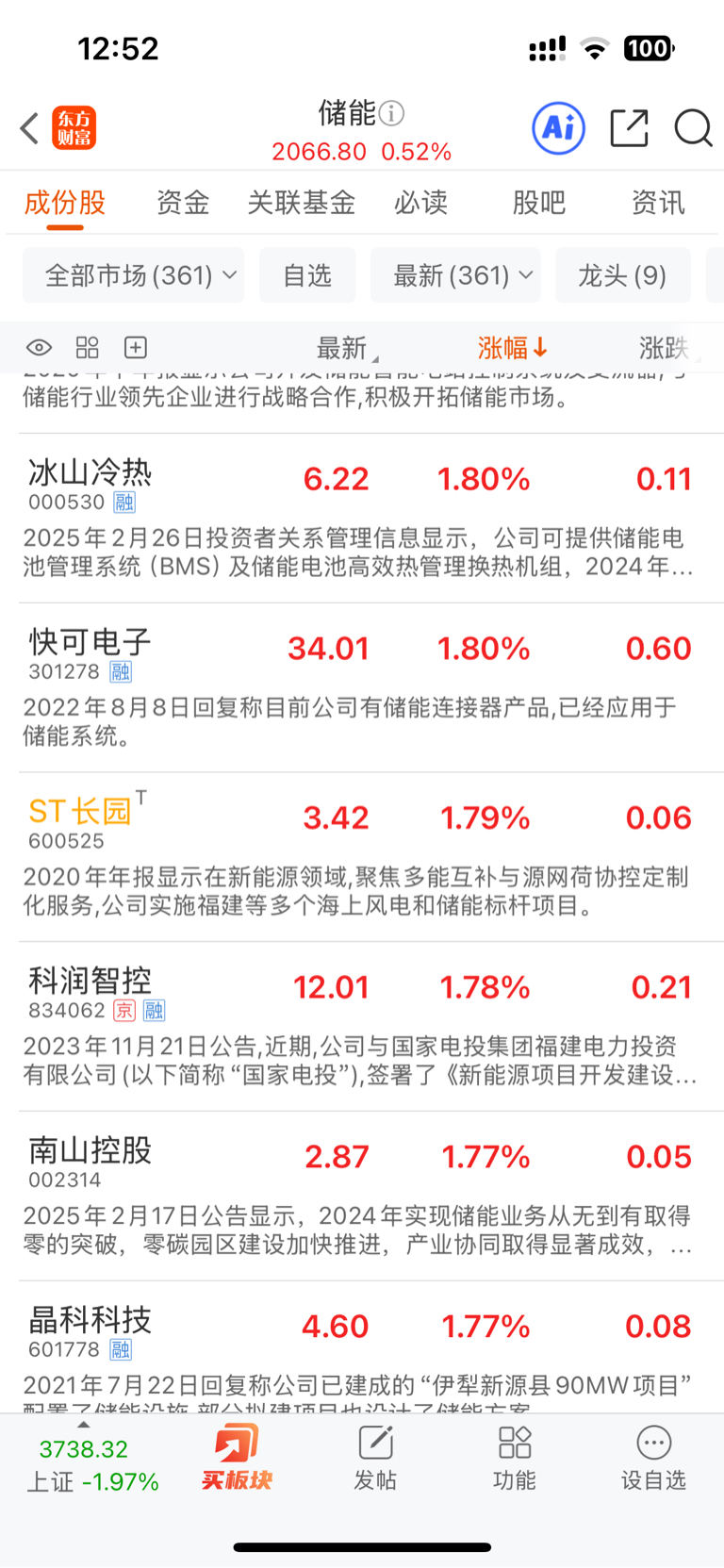Share this sector page
The image size is (724, 1568).
click(629, 128)
